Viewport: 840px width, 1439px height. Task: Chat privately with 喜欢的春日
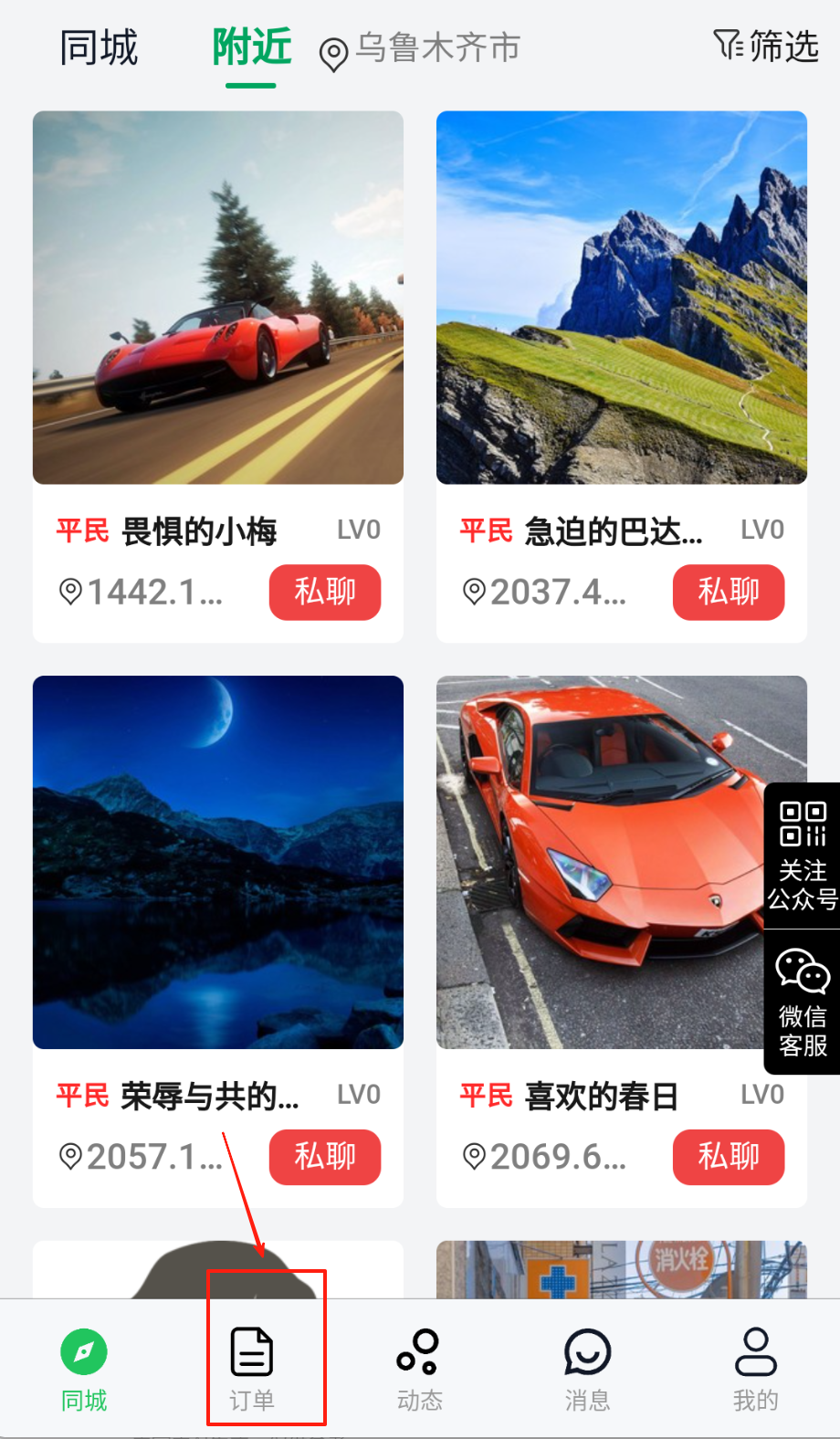click(x=728, y=1157)
